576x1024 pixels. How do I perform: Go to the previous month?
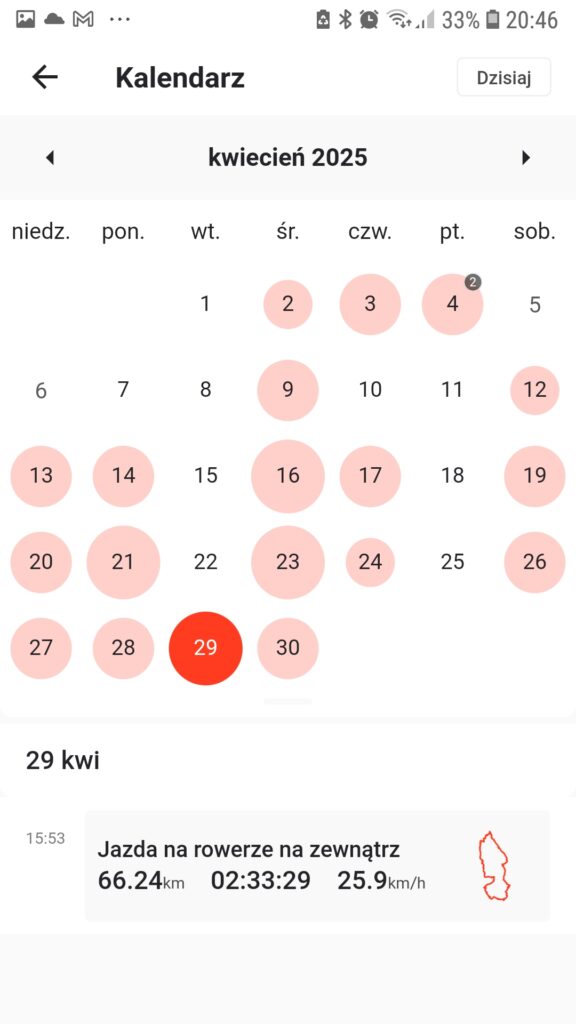tap(50, 157)
